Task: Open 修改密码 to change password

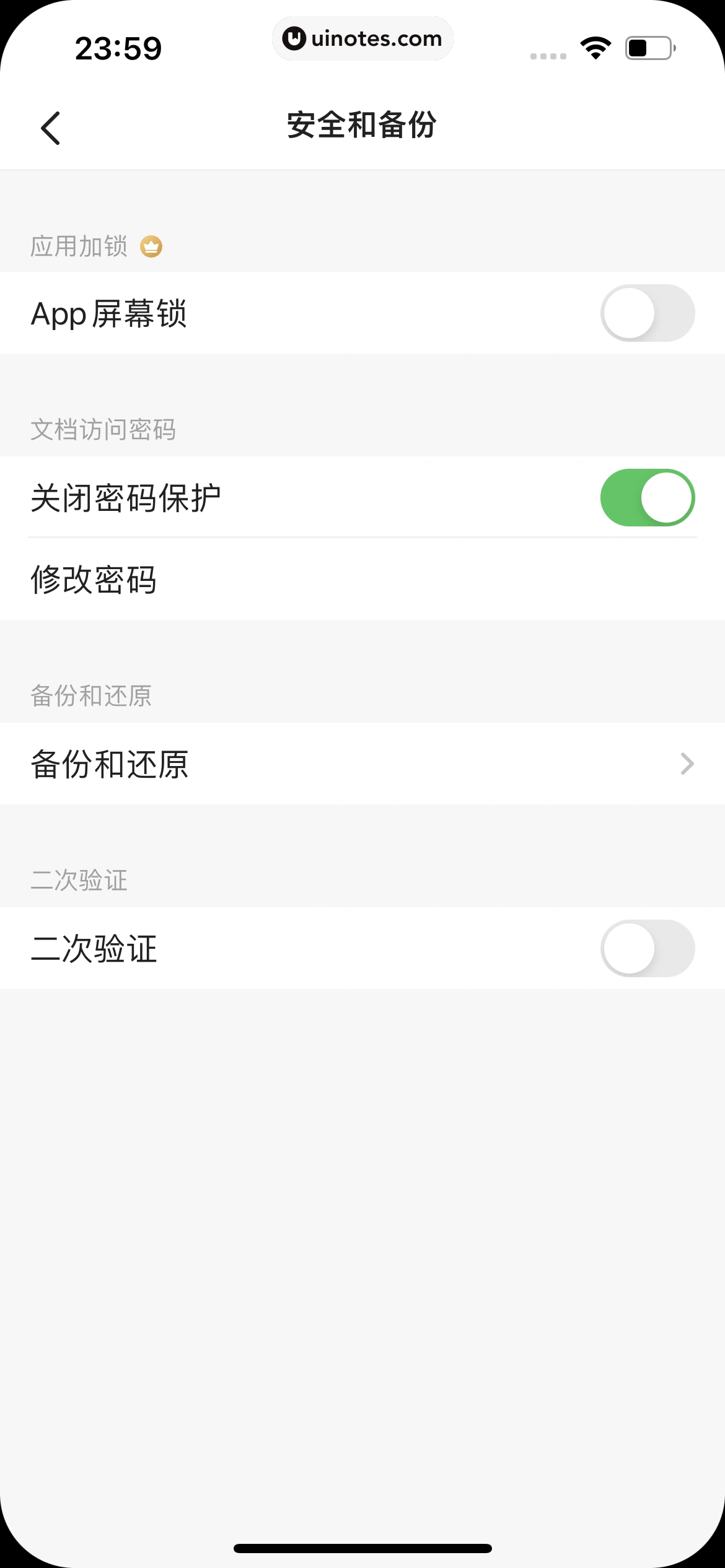Action: tap(362, 580)
